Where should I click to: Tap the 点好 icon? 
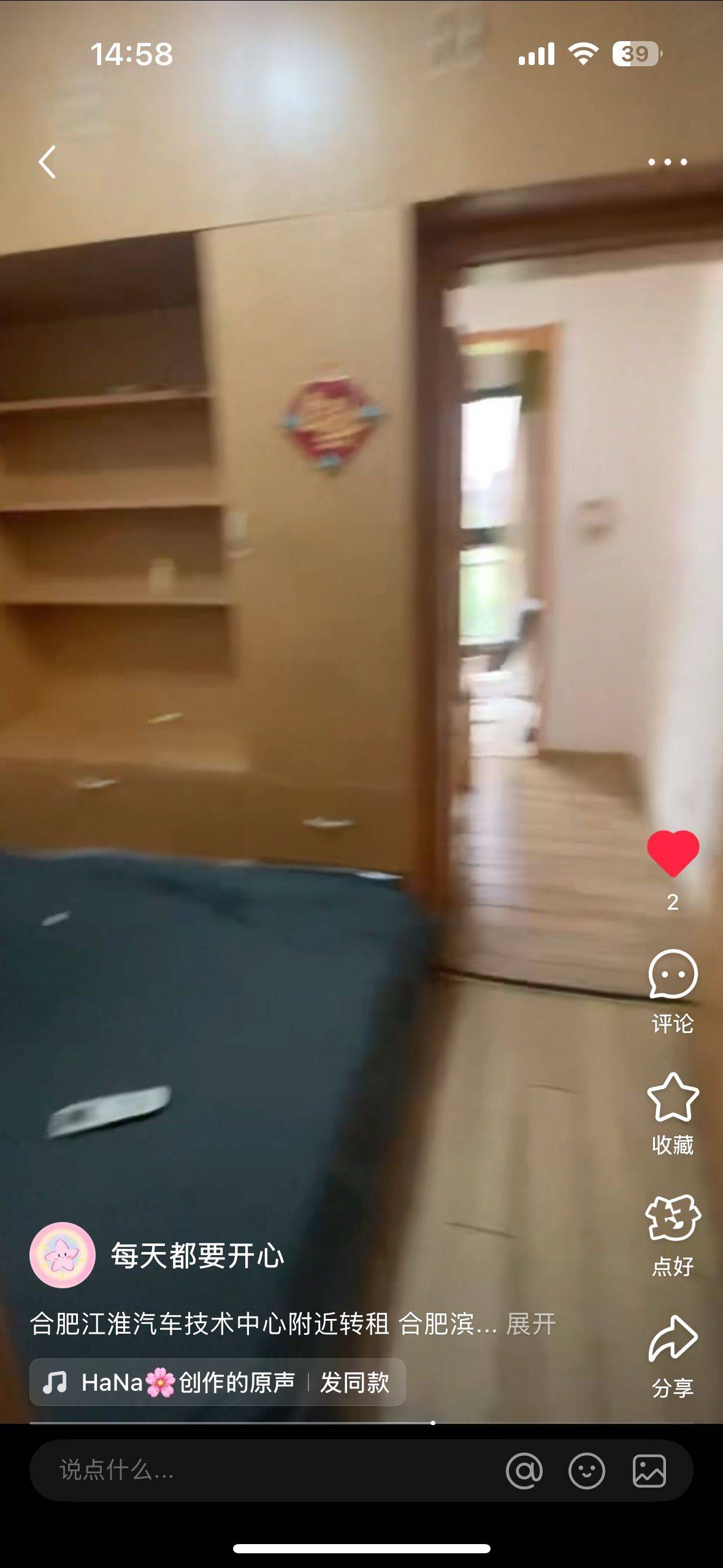[x=673, y=1235]
